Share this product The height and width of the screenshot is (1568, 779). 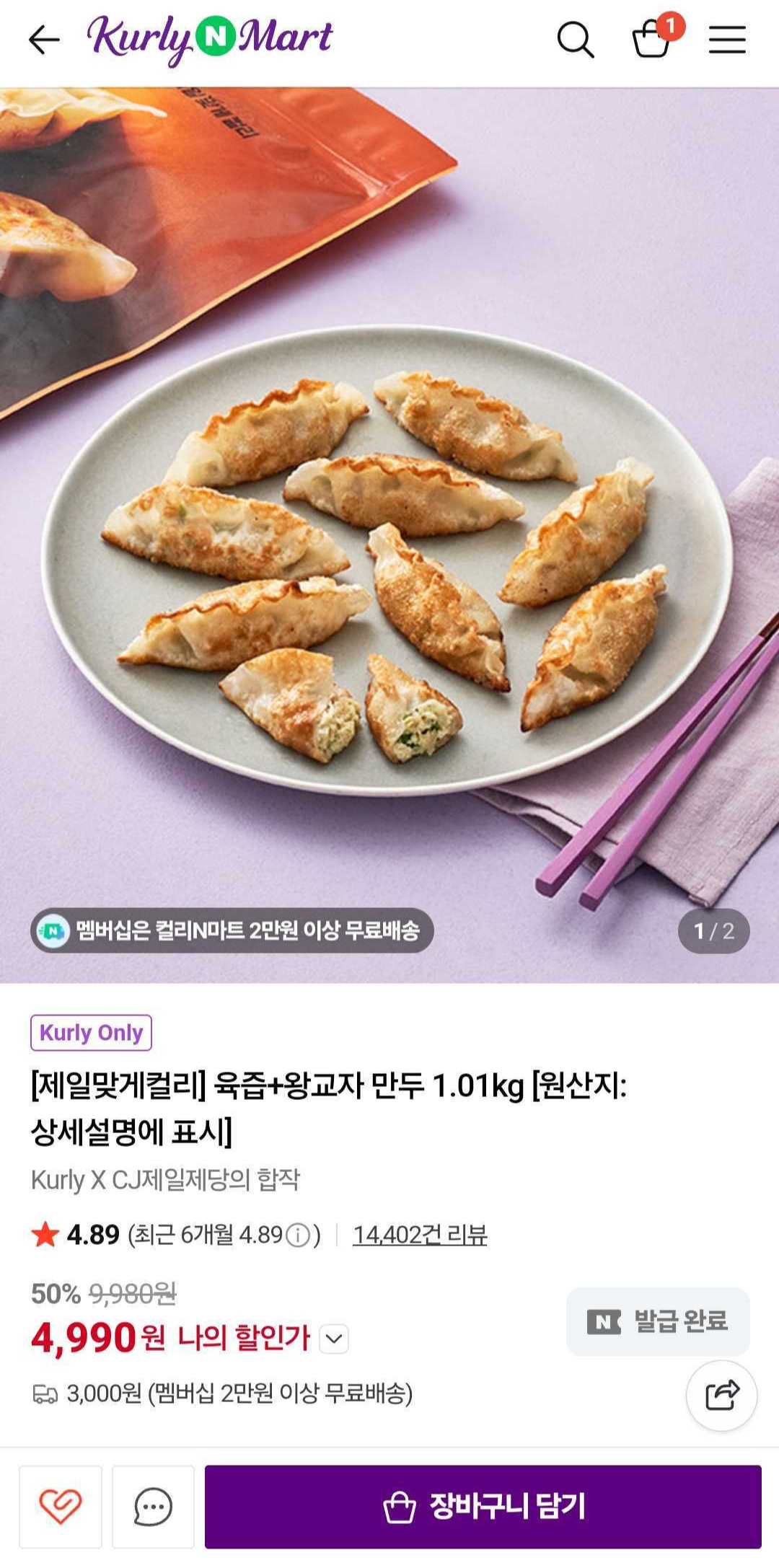pos(721,1395)
